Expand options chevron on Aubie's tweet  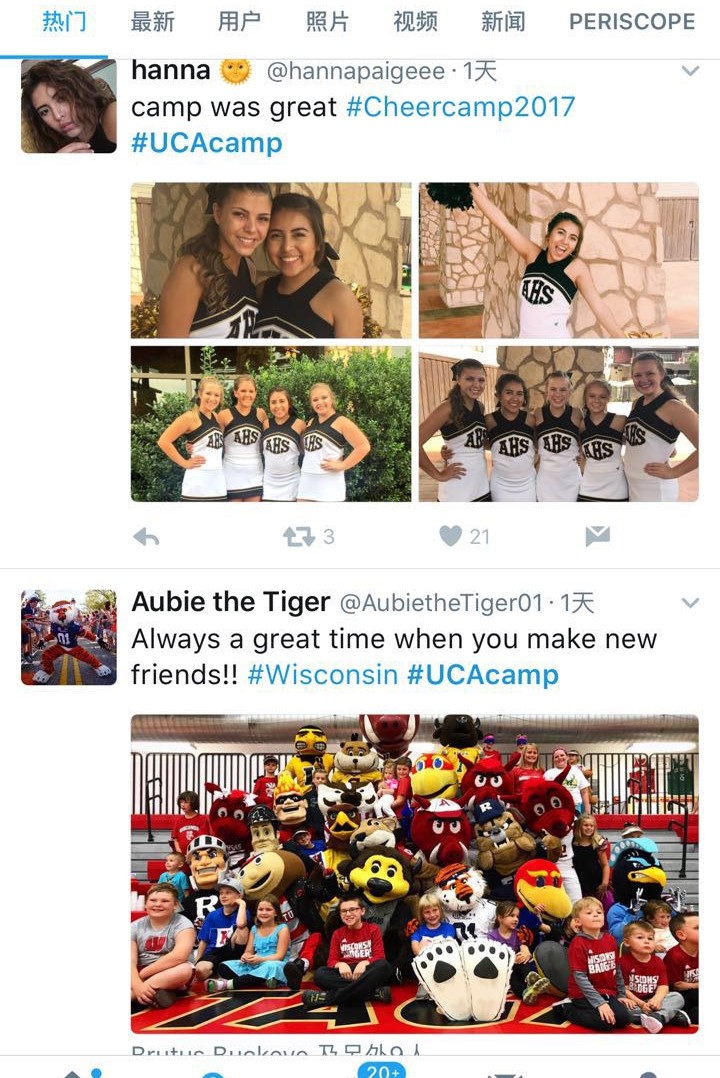click(x=690, y=602)
